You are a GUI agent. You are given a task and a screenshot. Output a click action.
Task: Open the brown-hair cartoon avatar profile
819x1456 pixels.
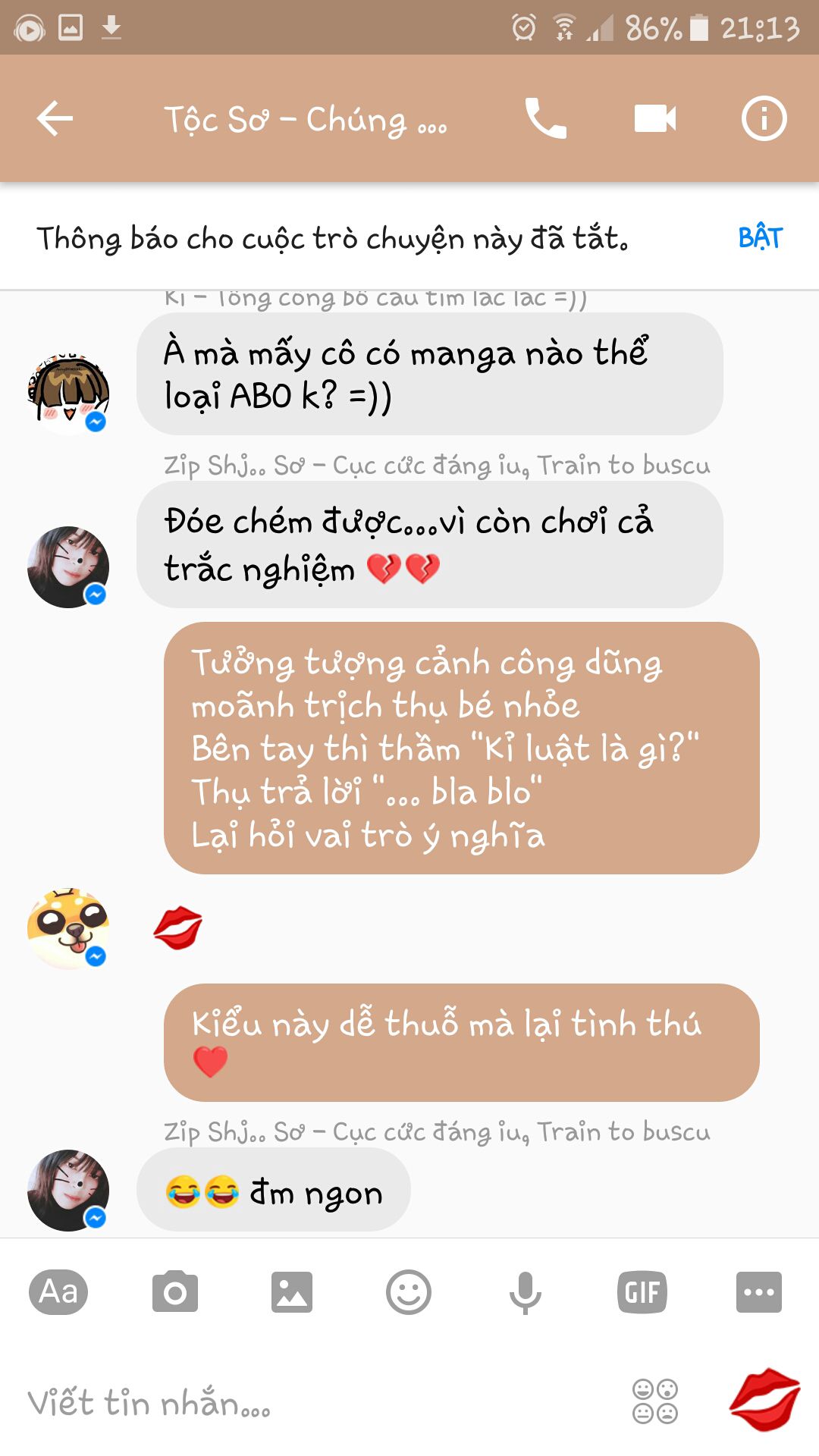(68, 392)
